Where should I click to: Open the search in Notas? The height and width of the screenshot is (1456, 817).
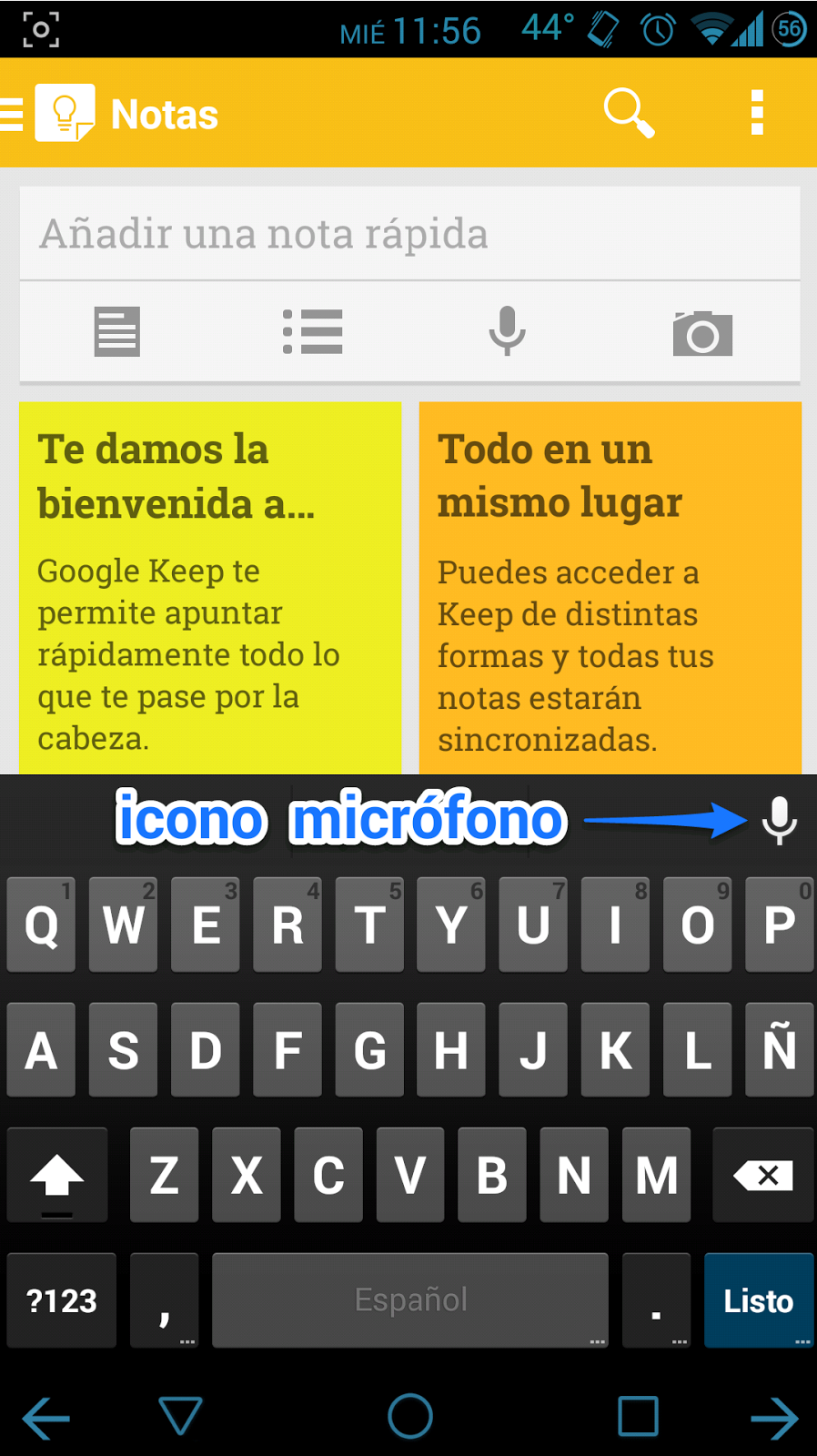coord(629,114)
